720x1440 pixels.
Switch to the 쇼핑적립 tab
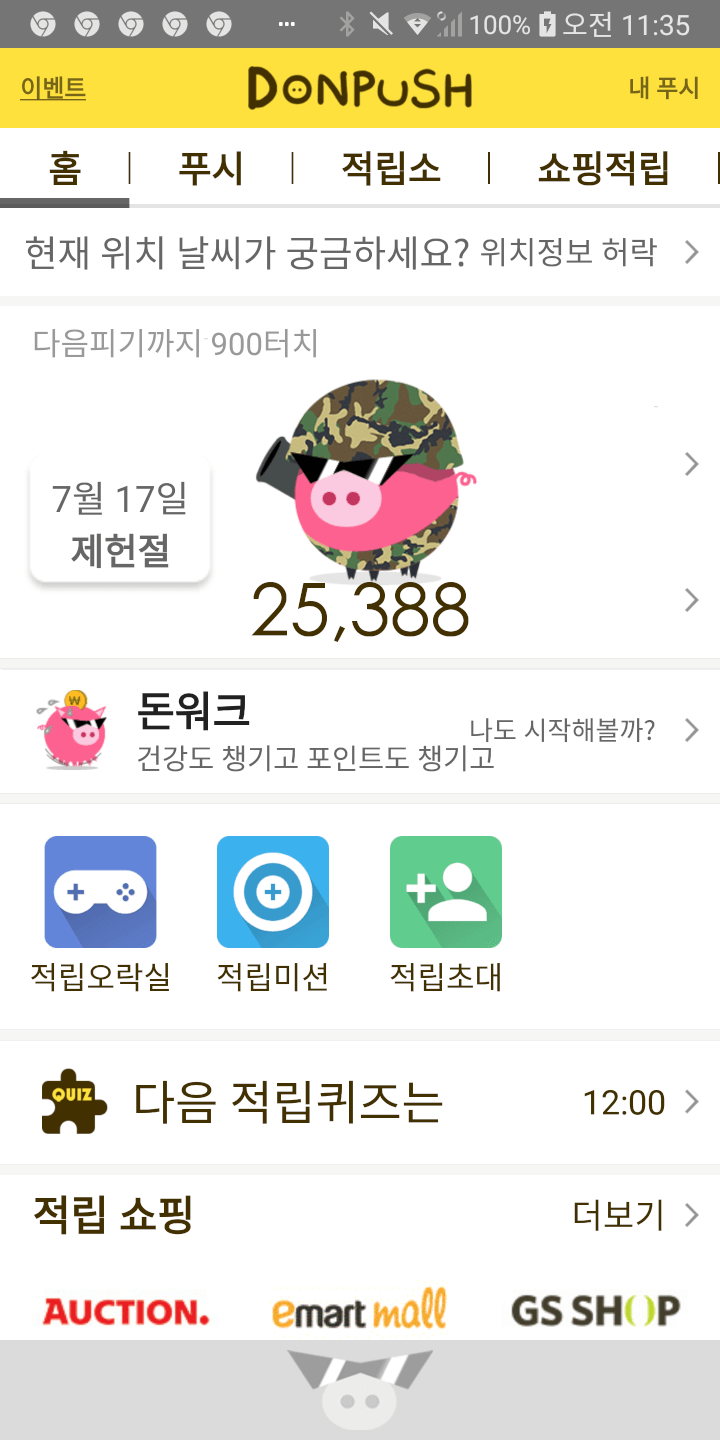[x=603, y=168]
